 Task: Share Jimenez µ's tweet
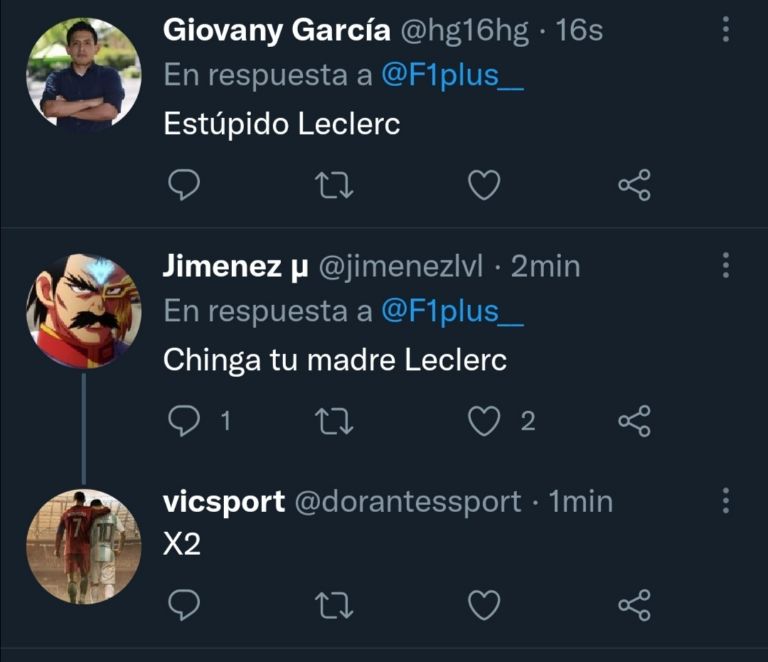(634, 421)
